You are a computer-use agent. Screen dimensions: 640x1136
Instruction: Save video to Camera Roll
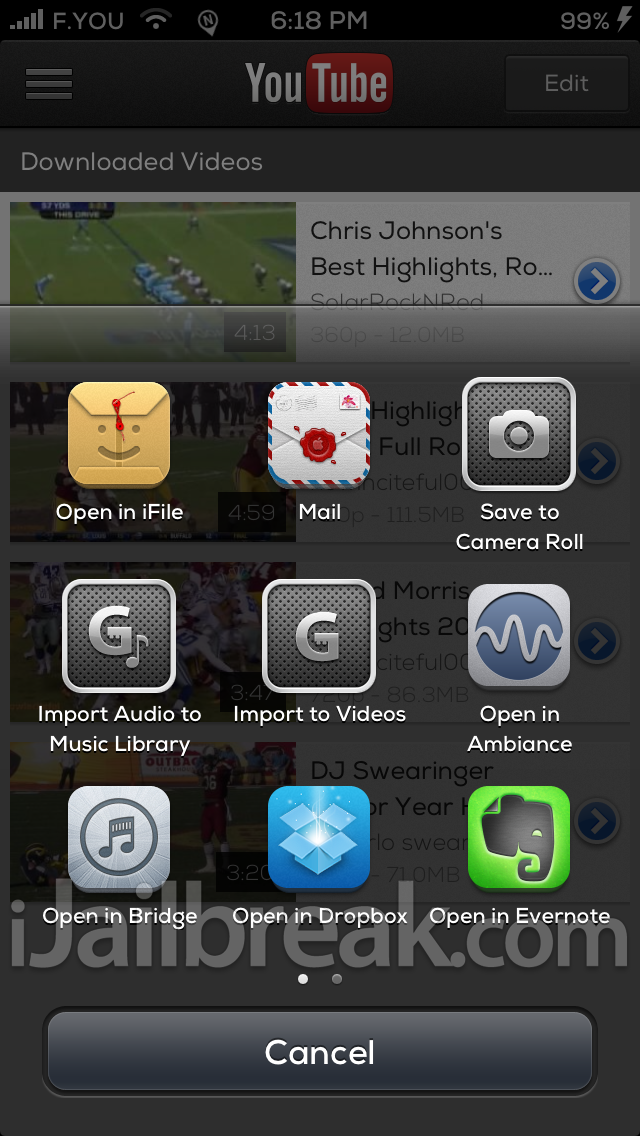point(519,435)
